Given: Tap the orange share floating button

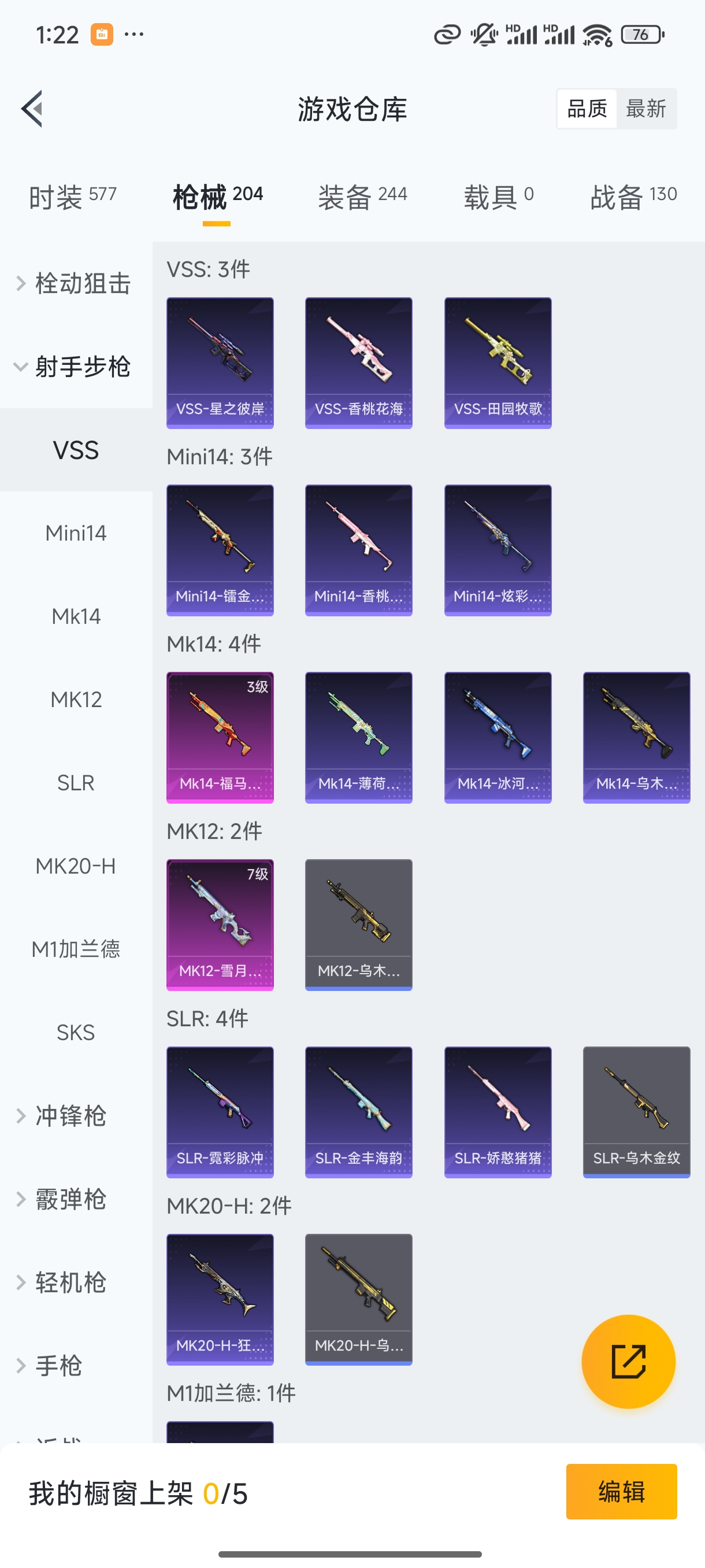Looking at the screenshot, I should click(628, 1362).
